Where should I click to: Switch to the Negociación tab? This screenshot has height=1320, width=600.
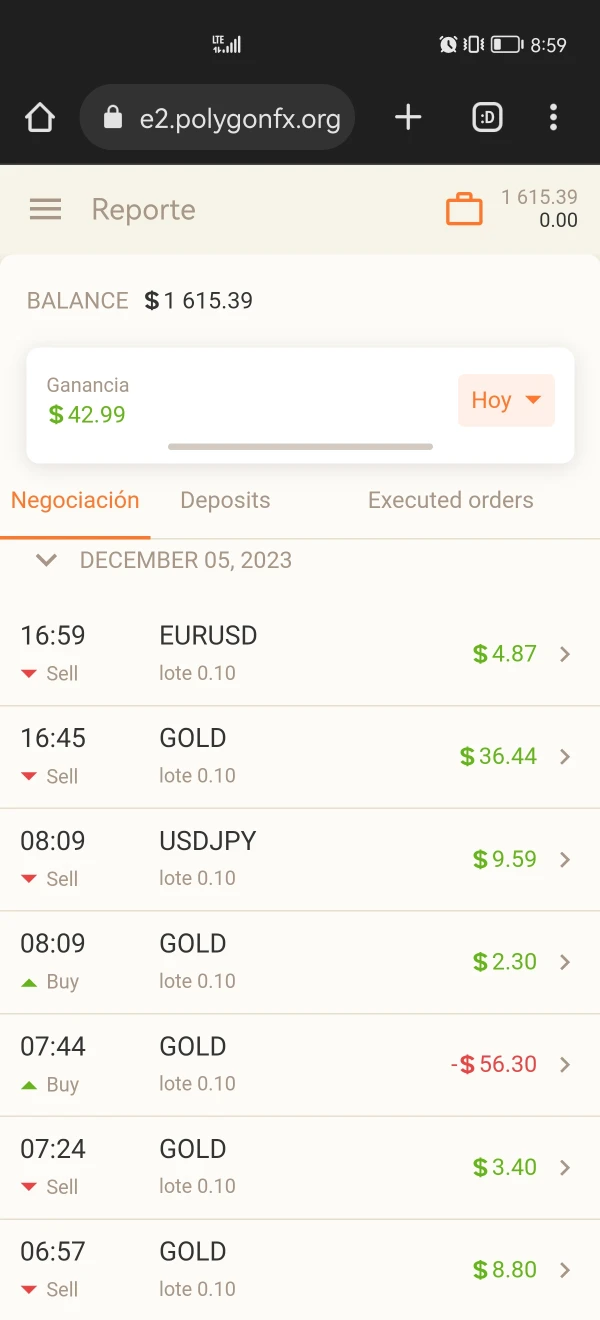(x=75, y=500)
